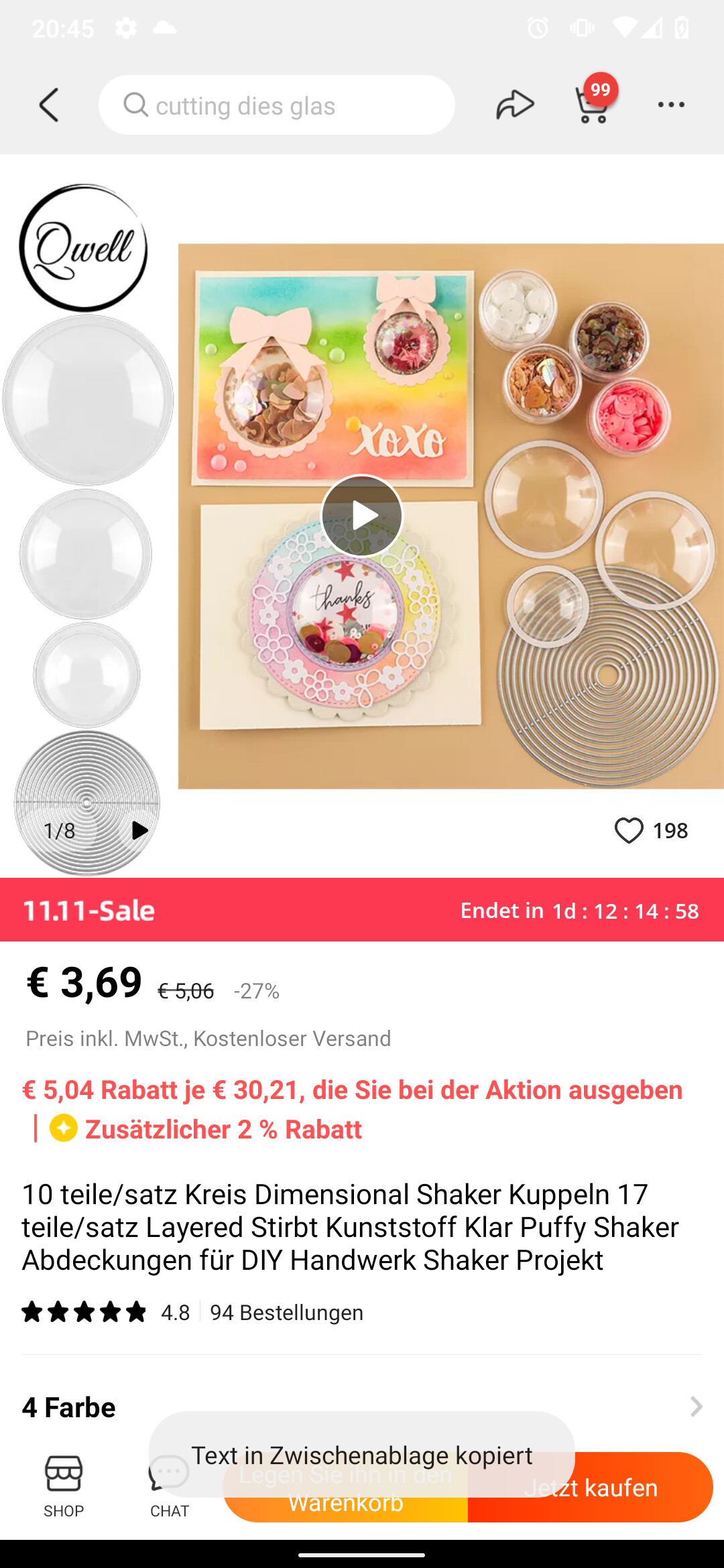Go back to the previous page
Image resolution: width=724 pixels, height=1568 pixels.
click(49, 105)
